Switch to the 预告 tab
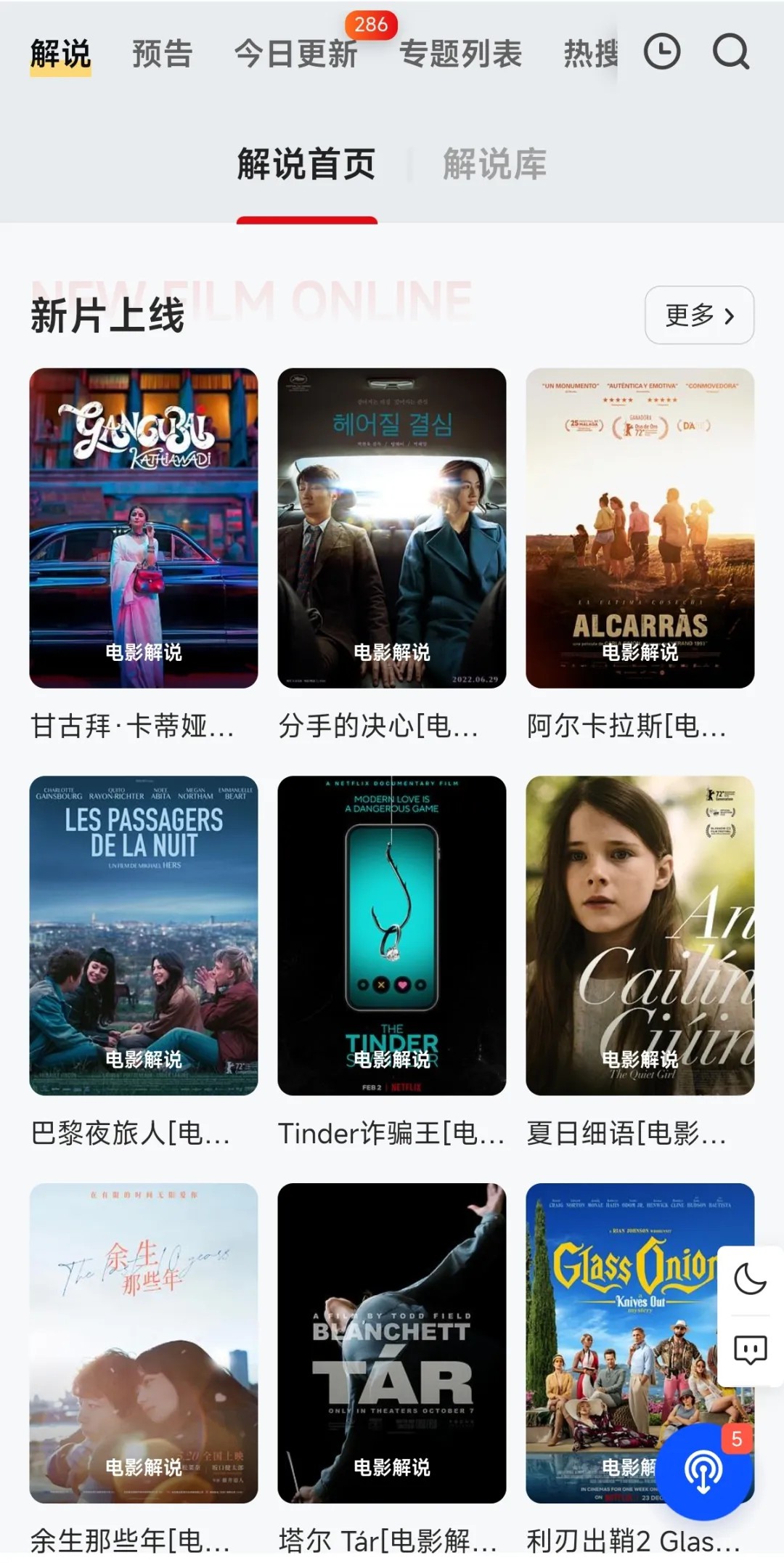This screenshot has width=784, height=1563. coord(162,54)
